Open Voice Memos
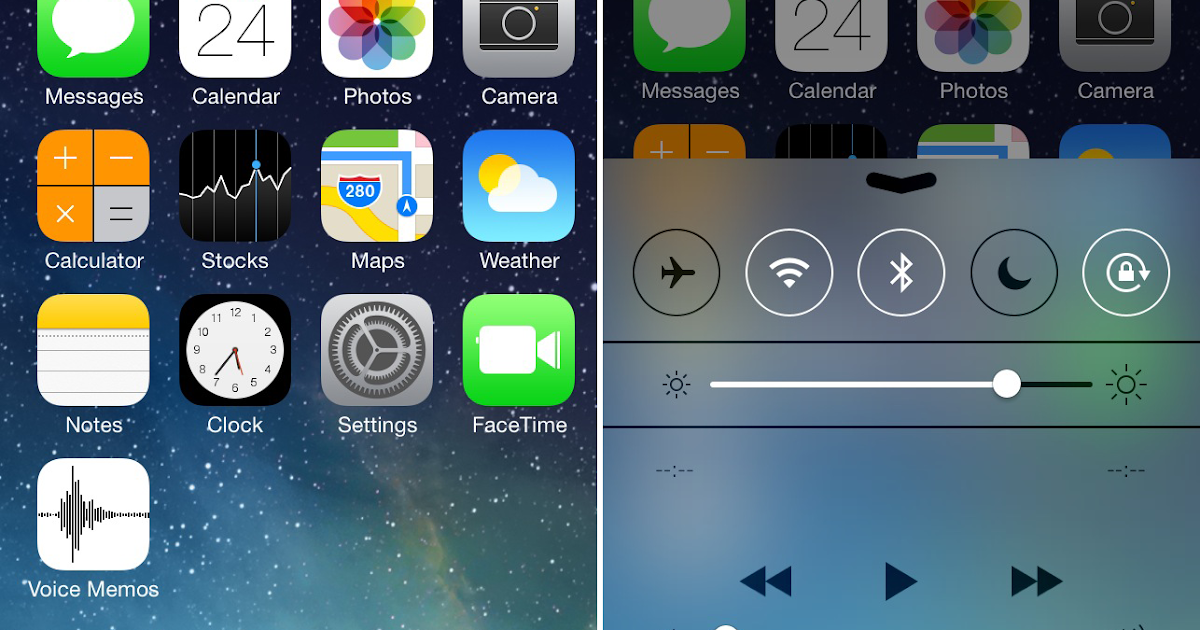The width and height of the screenshot is (1200, 630). point(93,514)
